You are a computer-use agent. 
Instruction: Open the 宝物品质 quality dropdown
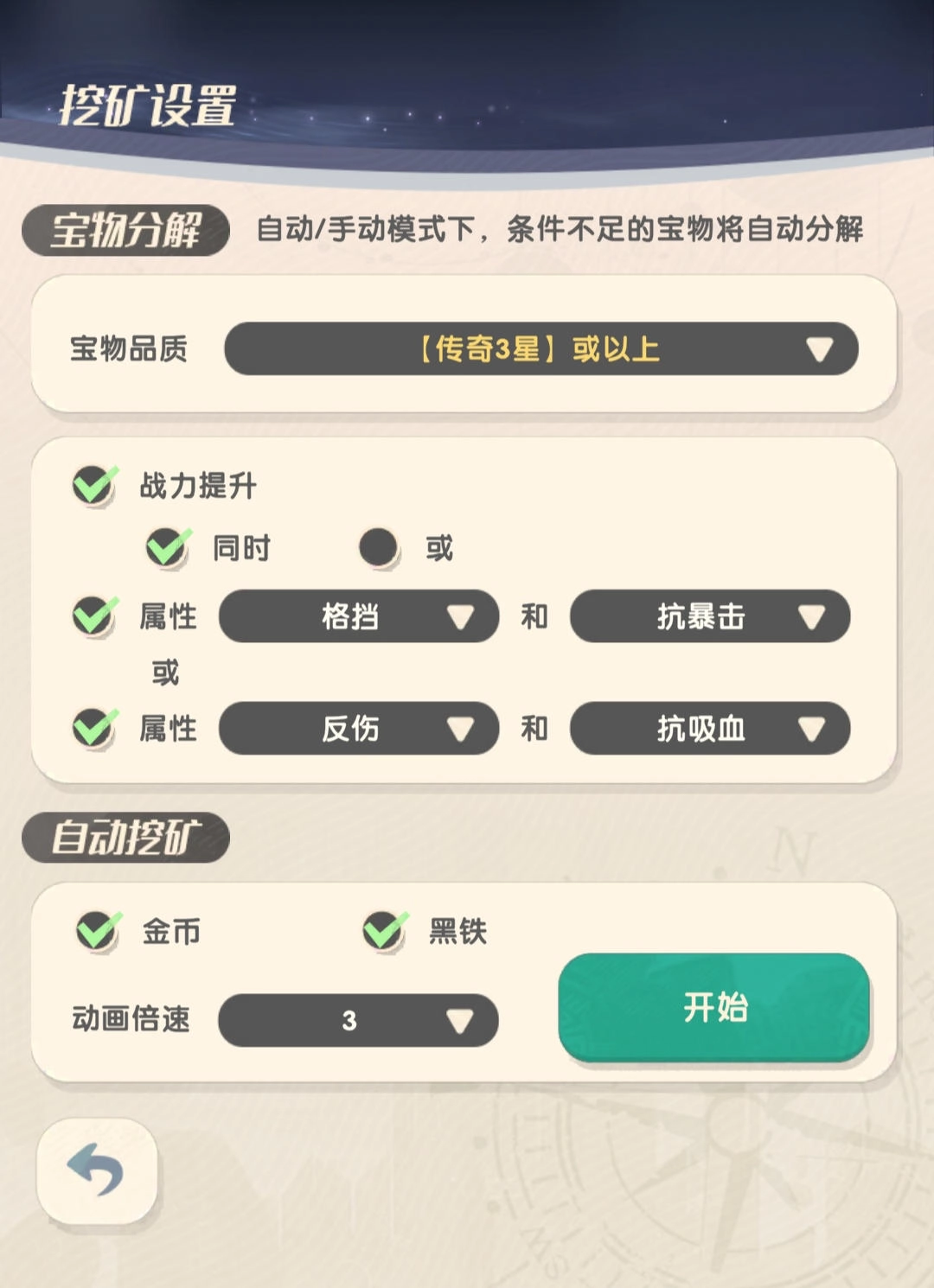pyautogui.click(x=541, y=349)
